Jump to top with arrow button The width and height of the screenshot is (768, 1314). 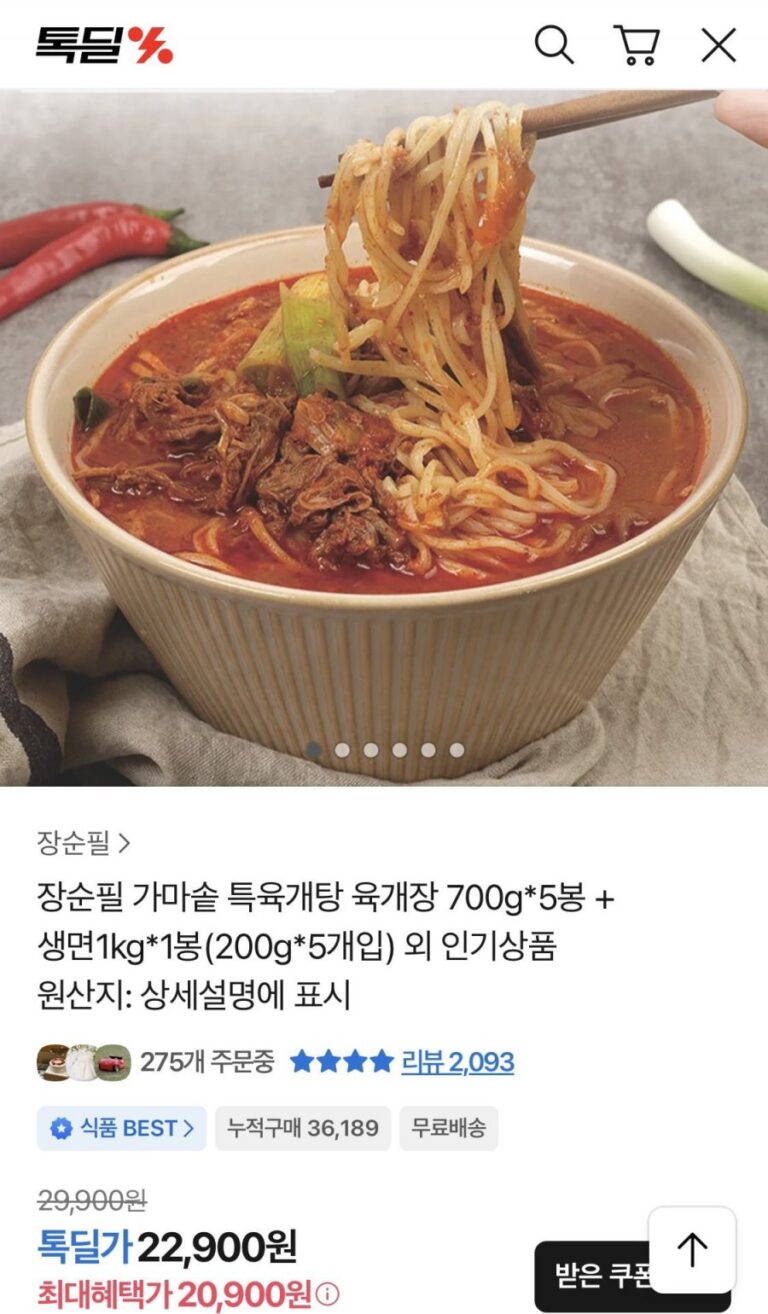692,1250
